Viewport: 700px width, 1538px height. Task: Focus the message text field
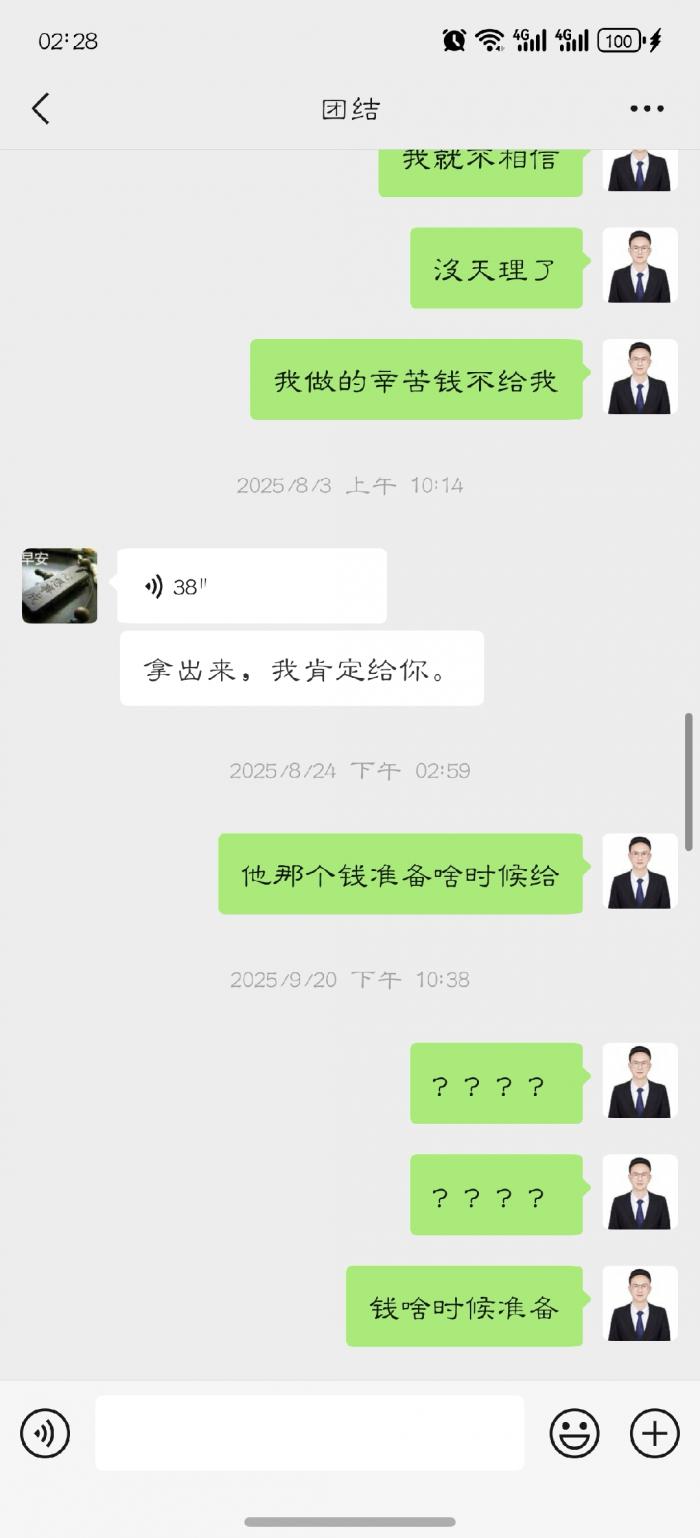[309, 1433]
